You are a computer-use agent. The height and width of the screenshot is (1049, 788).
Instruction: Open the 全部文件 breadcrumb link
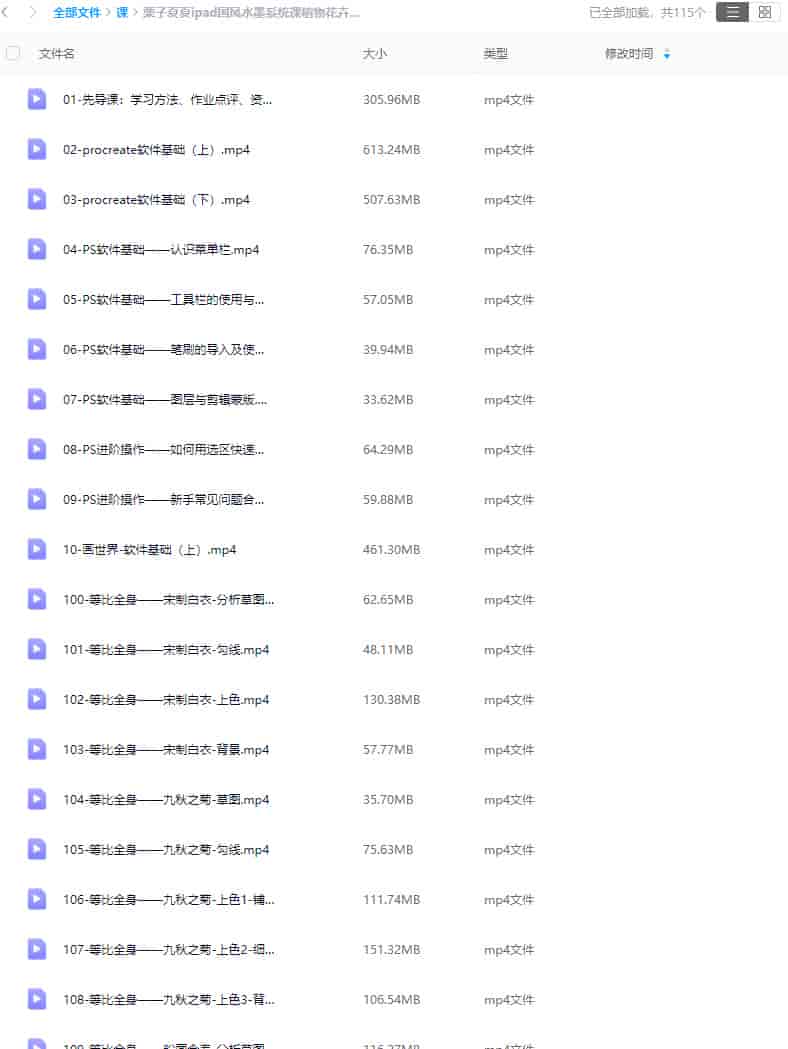point(76,13)
